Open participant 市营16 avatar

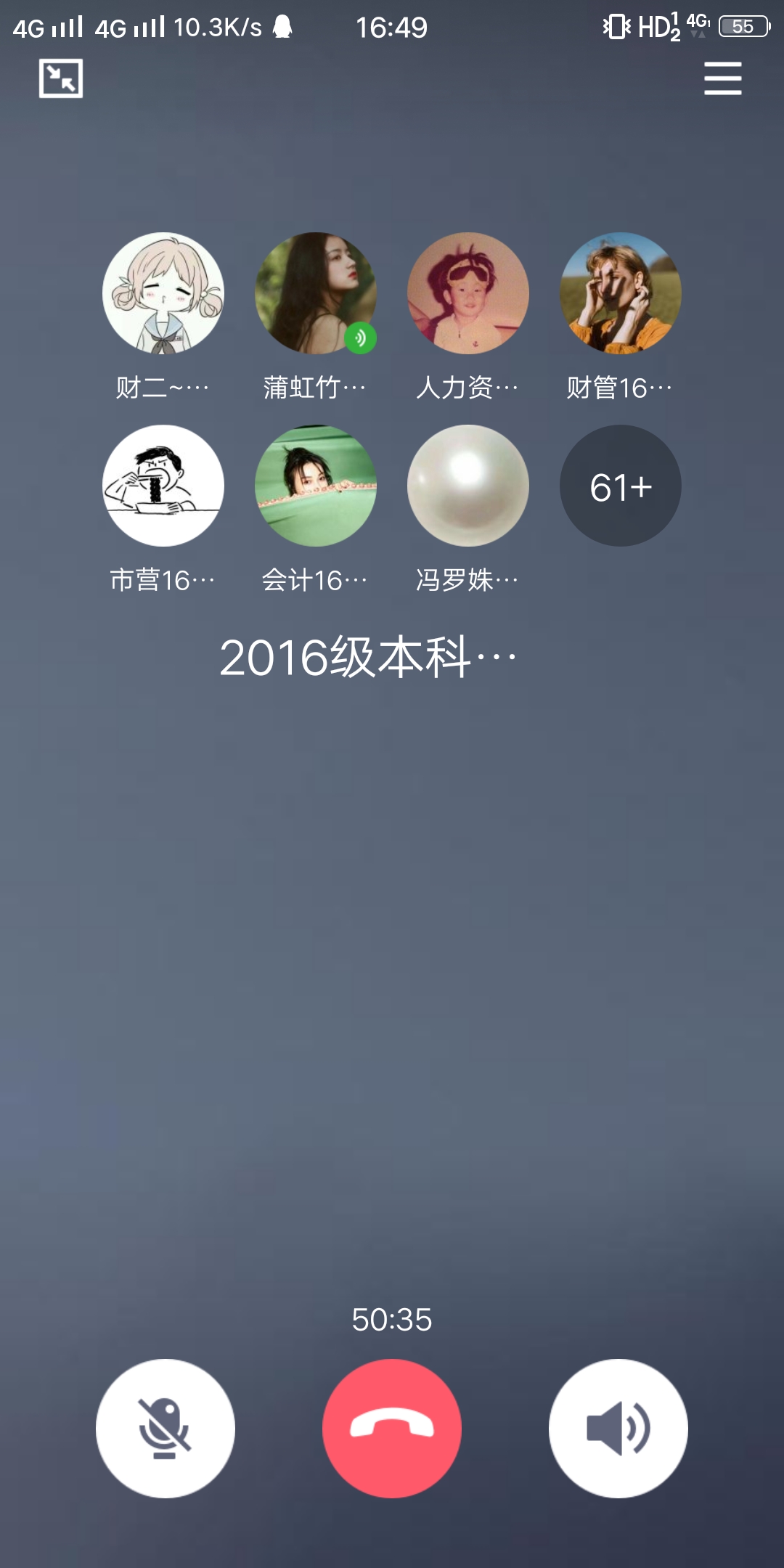(163, 486)
